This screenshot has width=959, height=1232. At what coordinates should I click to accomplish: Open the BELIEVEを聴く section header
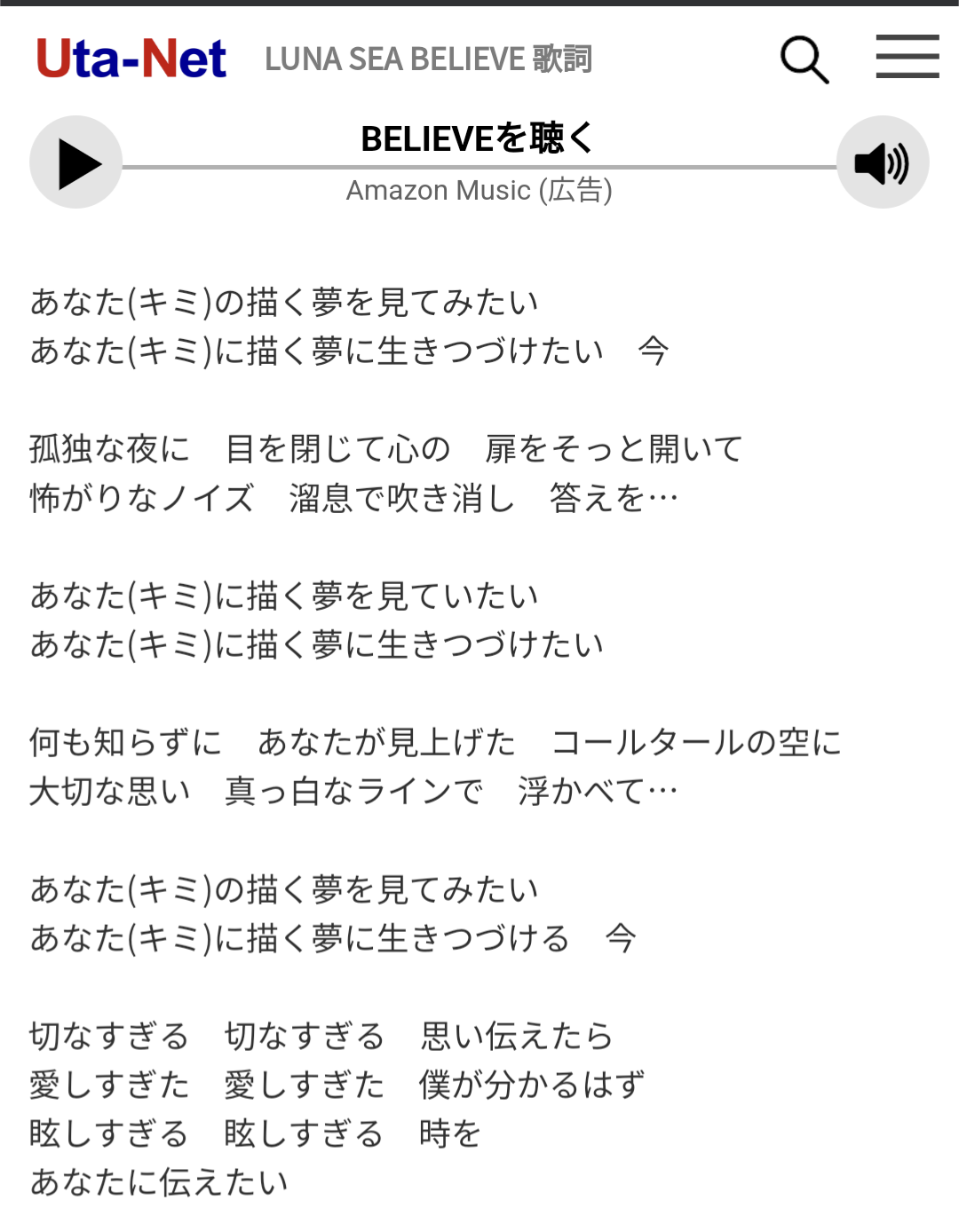point(479,138)
